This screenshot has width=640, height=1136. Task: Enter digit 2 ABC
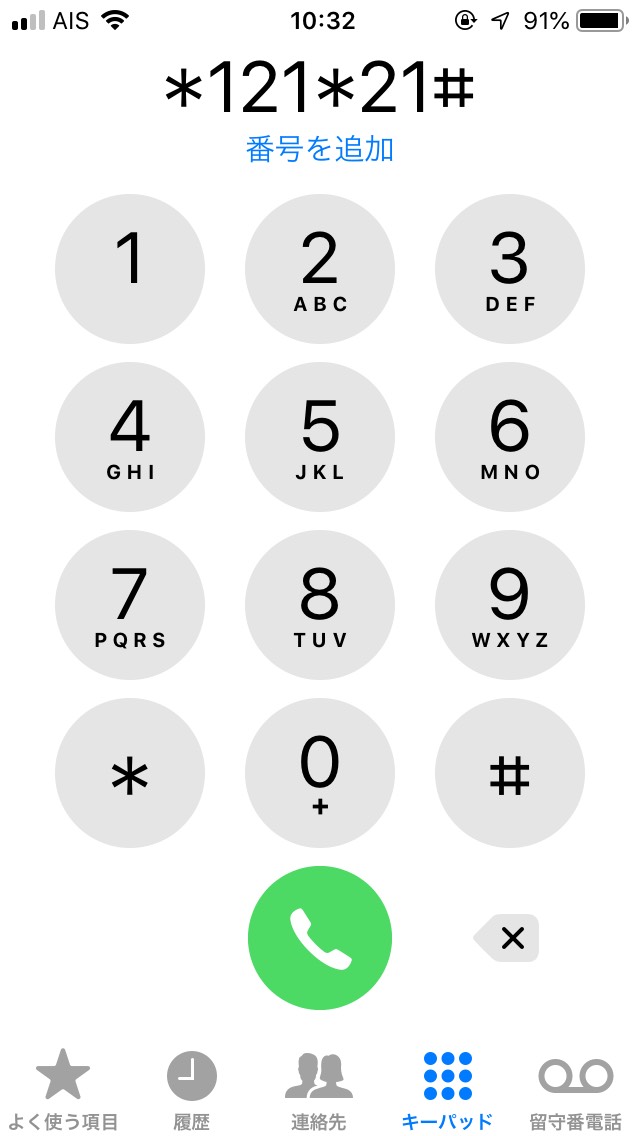[x=320, y=269]
